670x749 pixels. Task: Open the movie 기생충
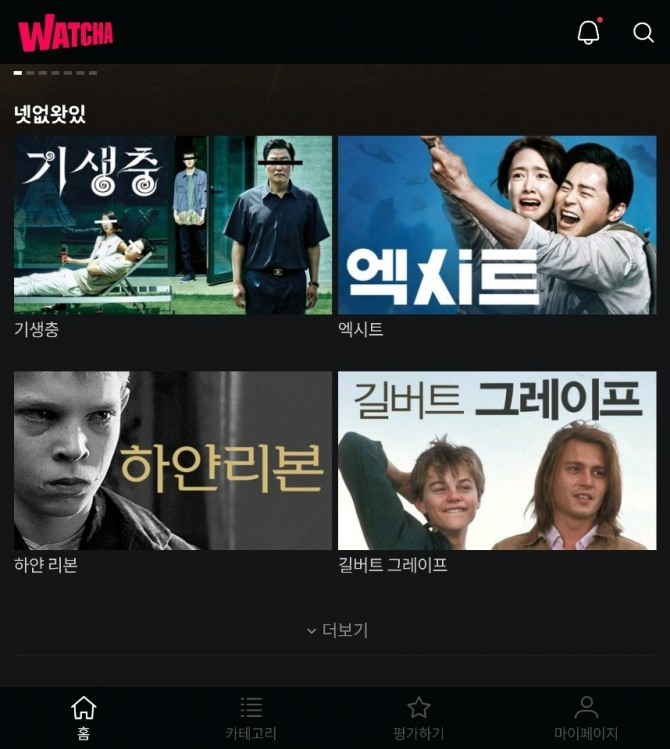click(173, 225)
